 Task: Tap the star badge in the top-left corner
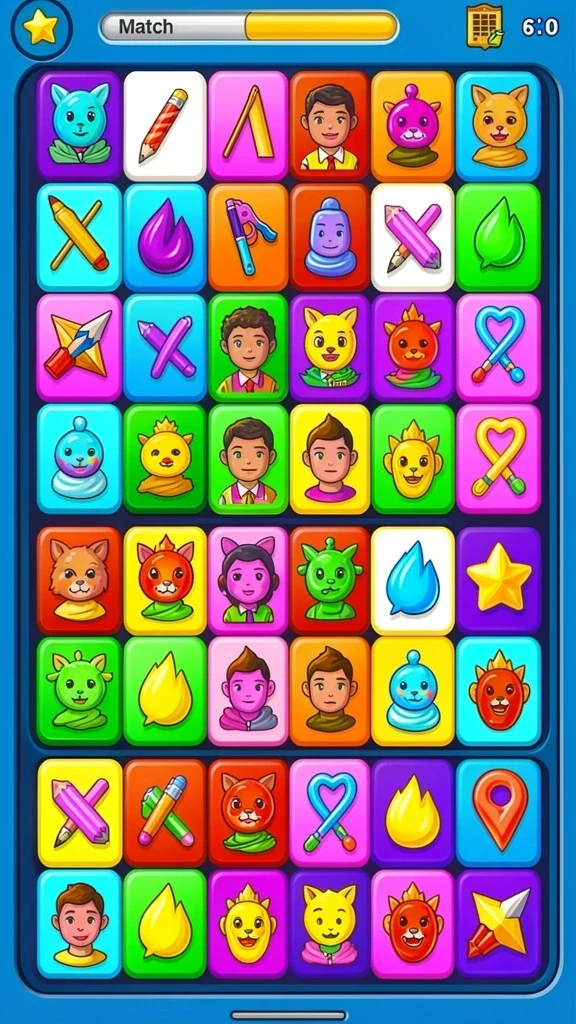40,28
